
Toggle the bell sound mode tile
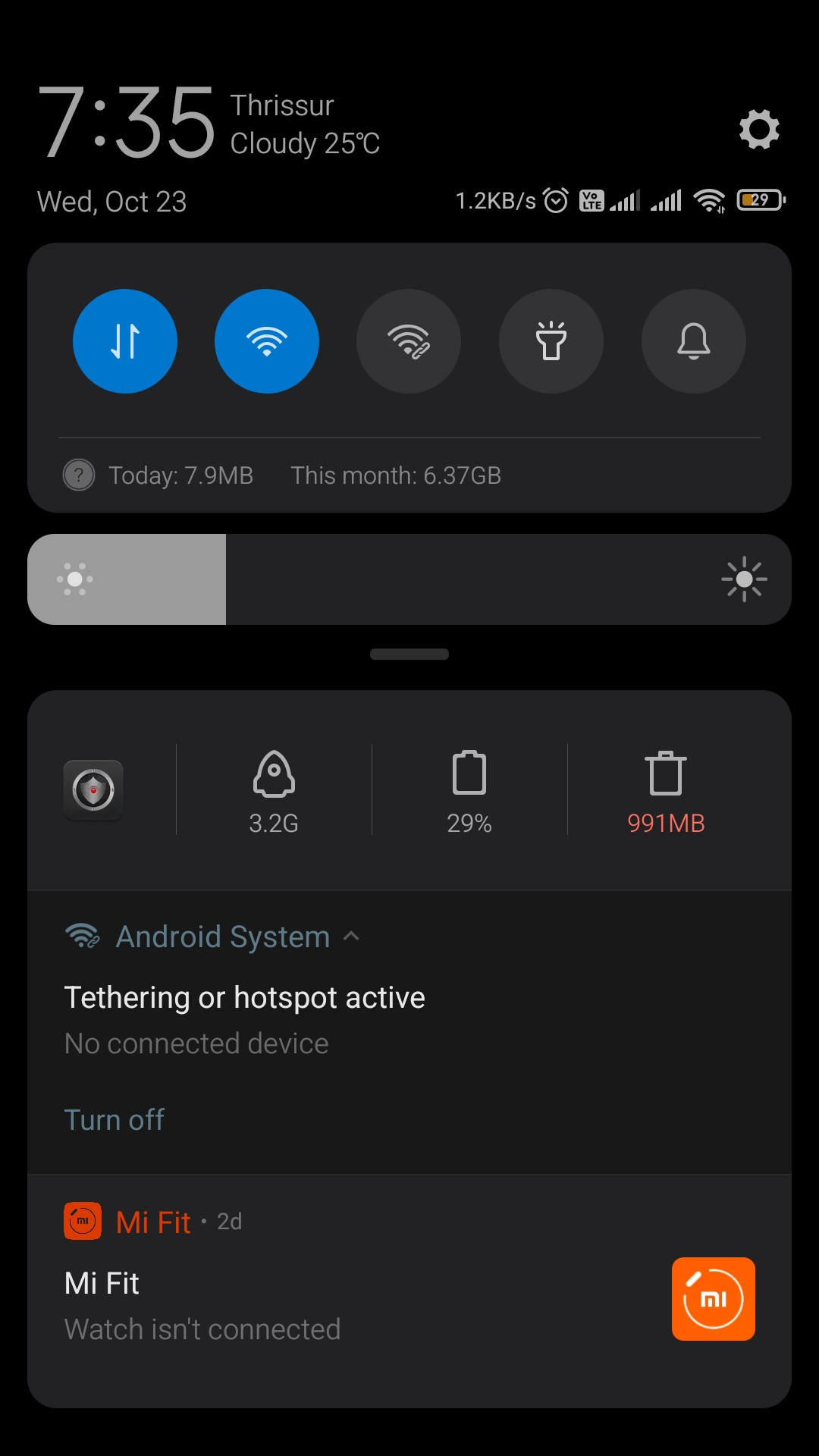tap(694, 341)
